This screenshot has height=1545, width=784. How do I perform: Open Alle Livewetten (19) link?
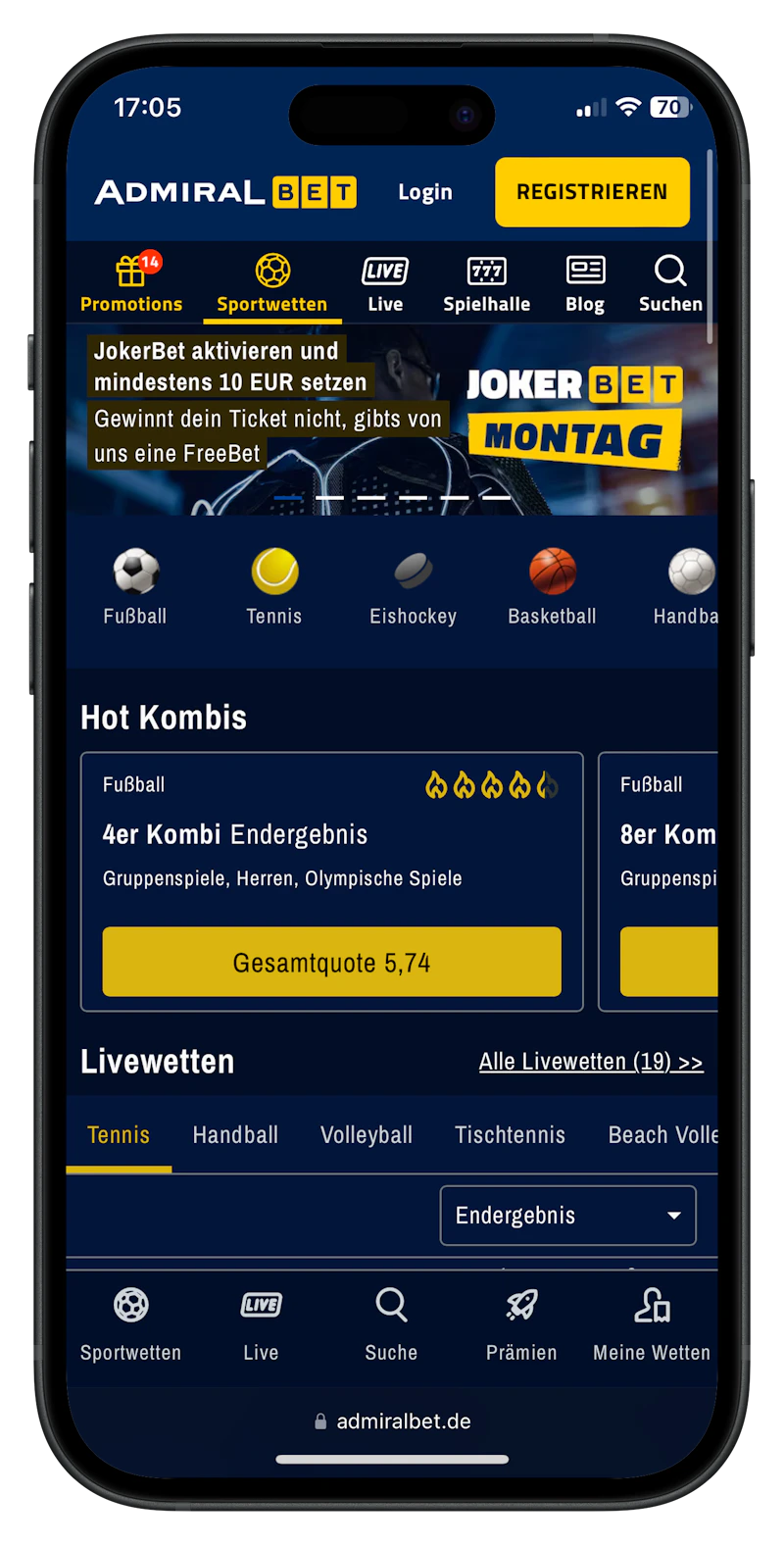coord(591,1062)
